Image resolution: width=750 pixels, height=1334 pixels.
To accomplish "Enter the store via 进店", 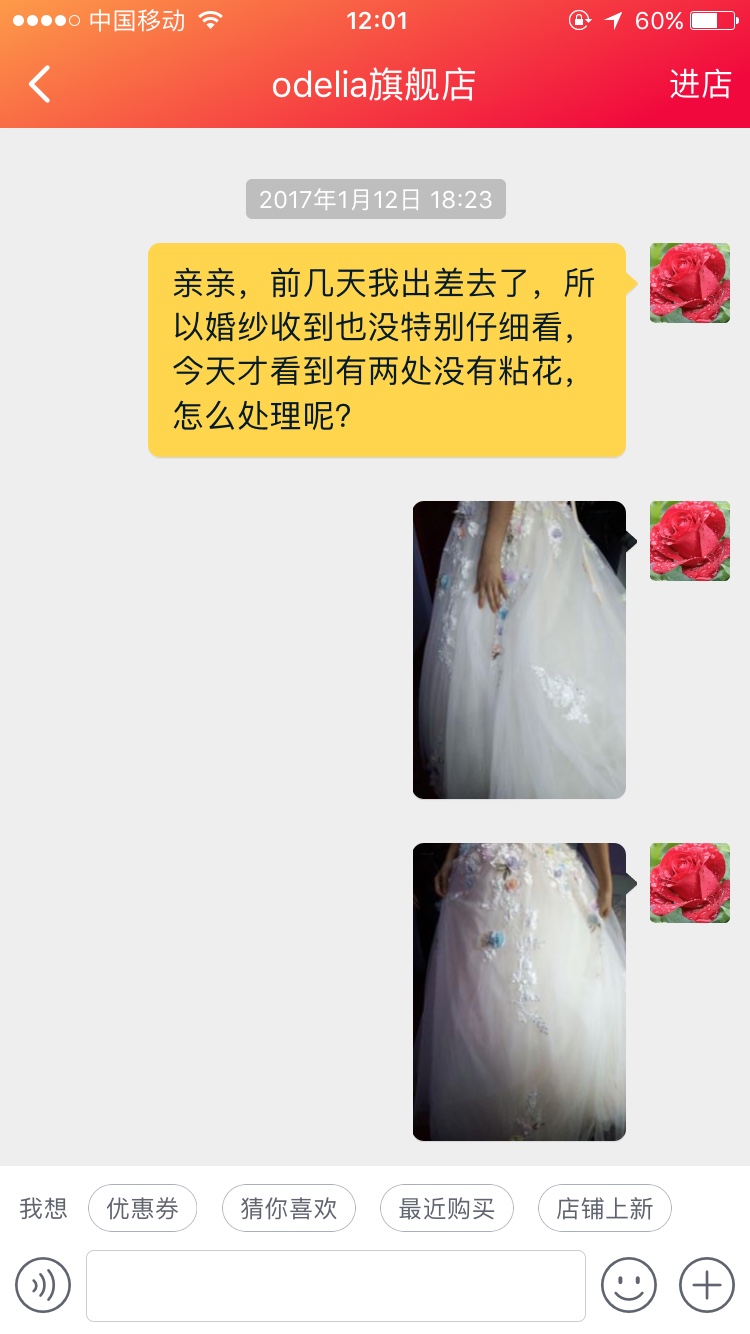I will pos(700,85).
